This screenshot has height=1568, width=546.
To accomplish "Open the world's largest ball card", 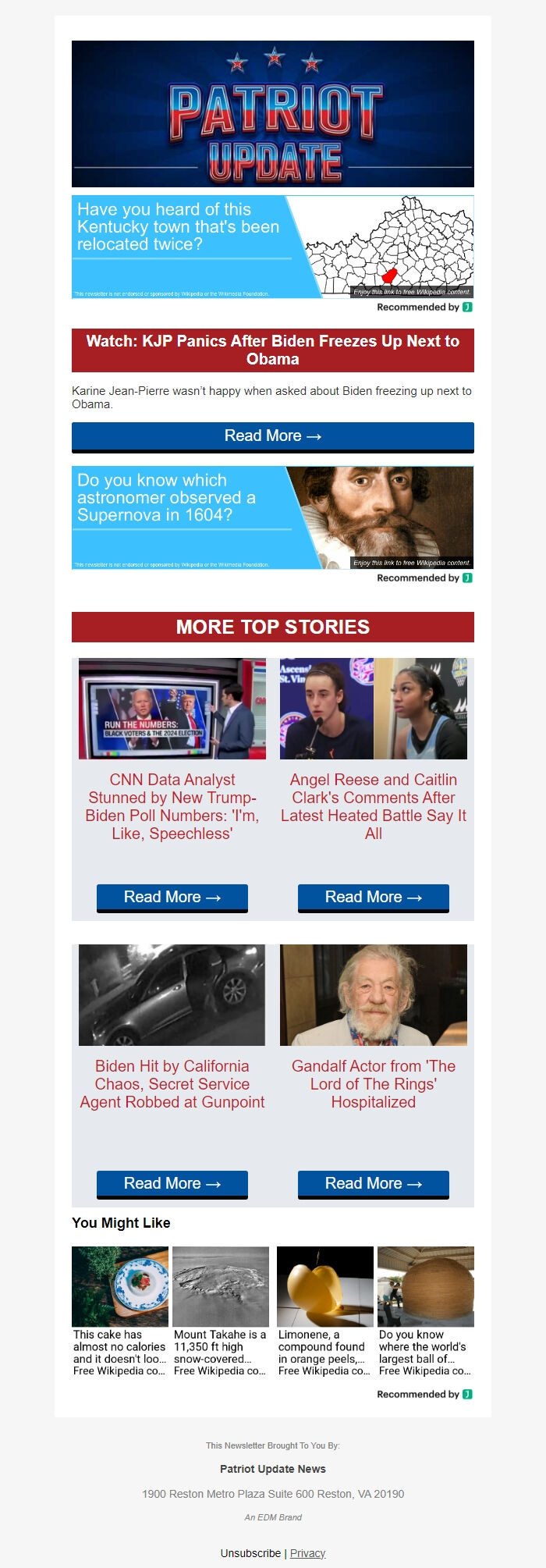I will pos(426,1311).
